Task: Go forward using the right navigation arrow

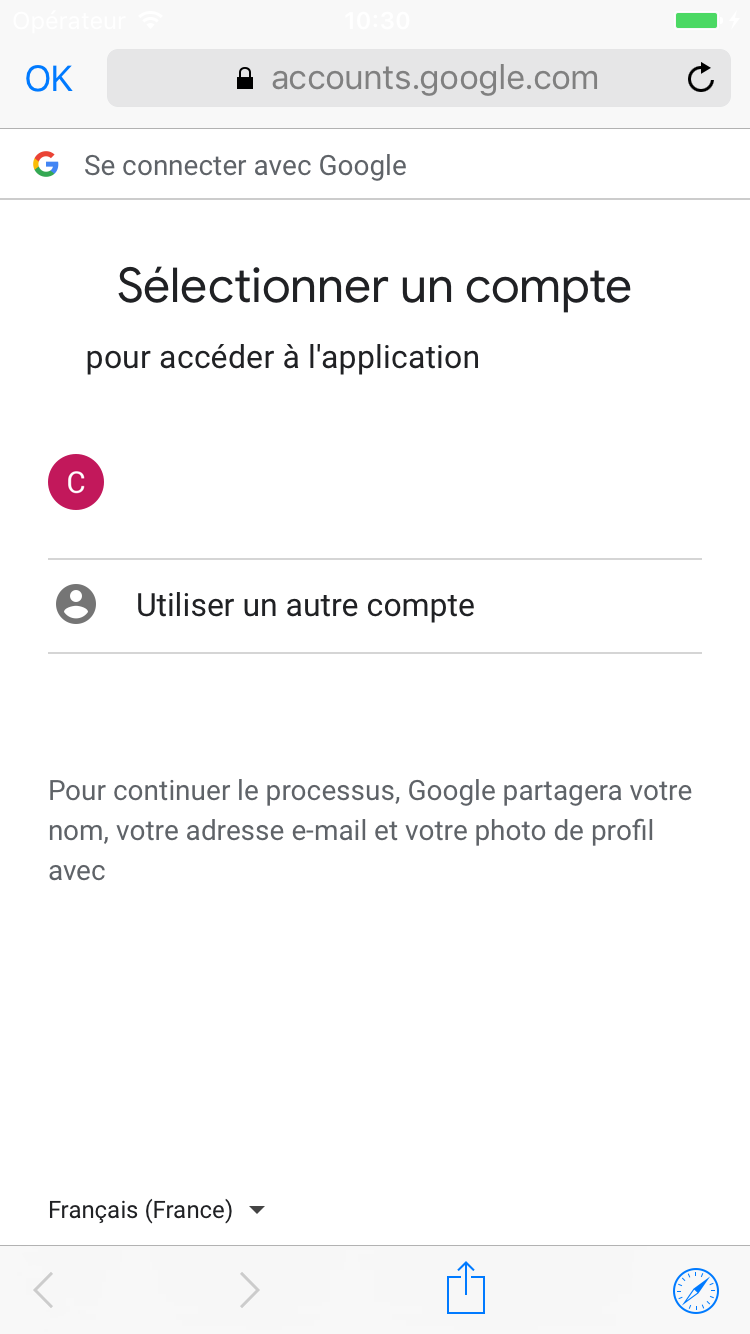Action: click(x=249, y=1290)
